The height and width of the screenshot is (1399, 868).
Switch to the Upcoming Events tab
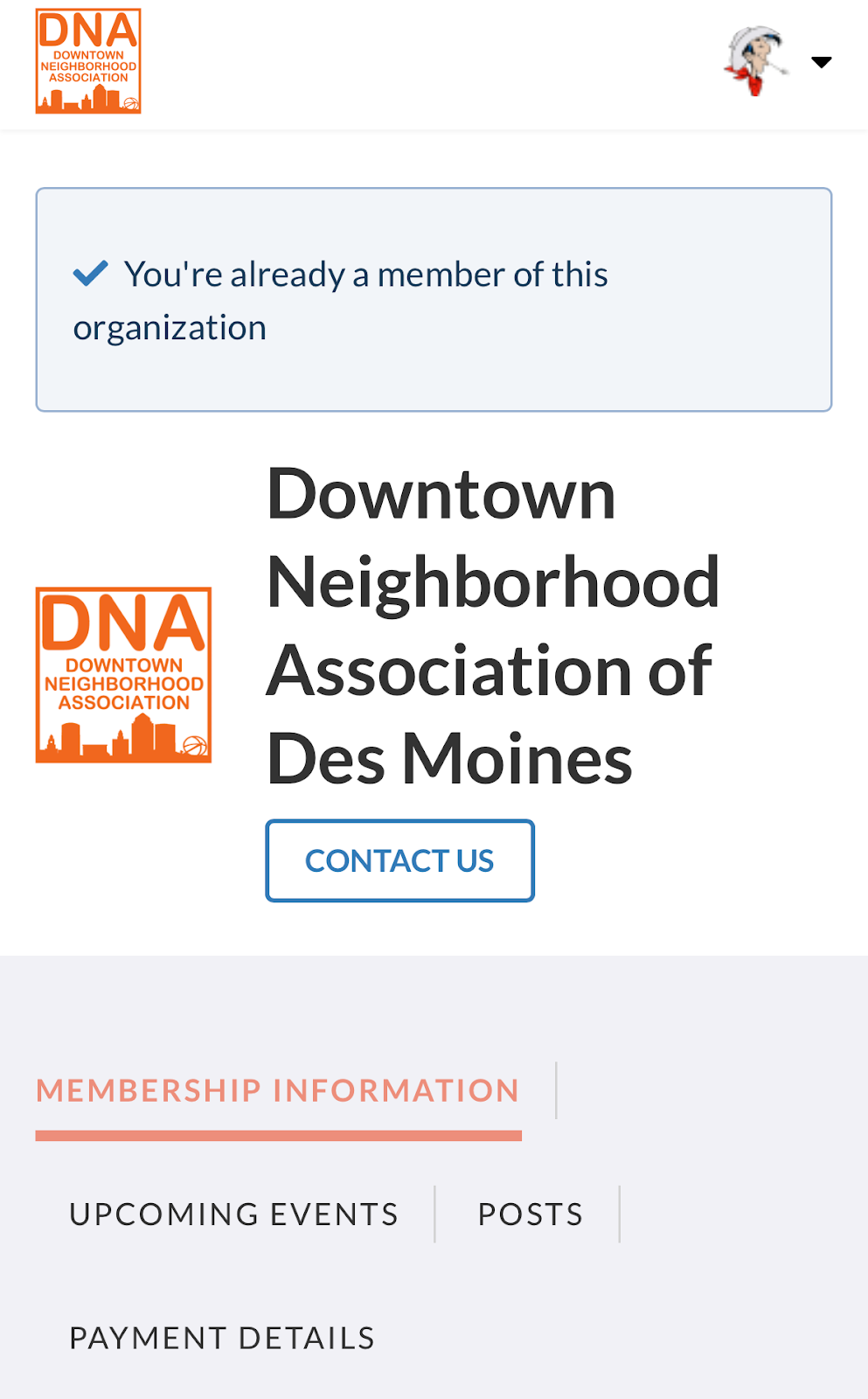coord(234,1215)
